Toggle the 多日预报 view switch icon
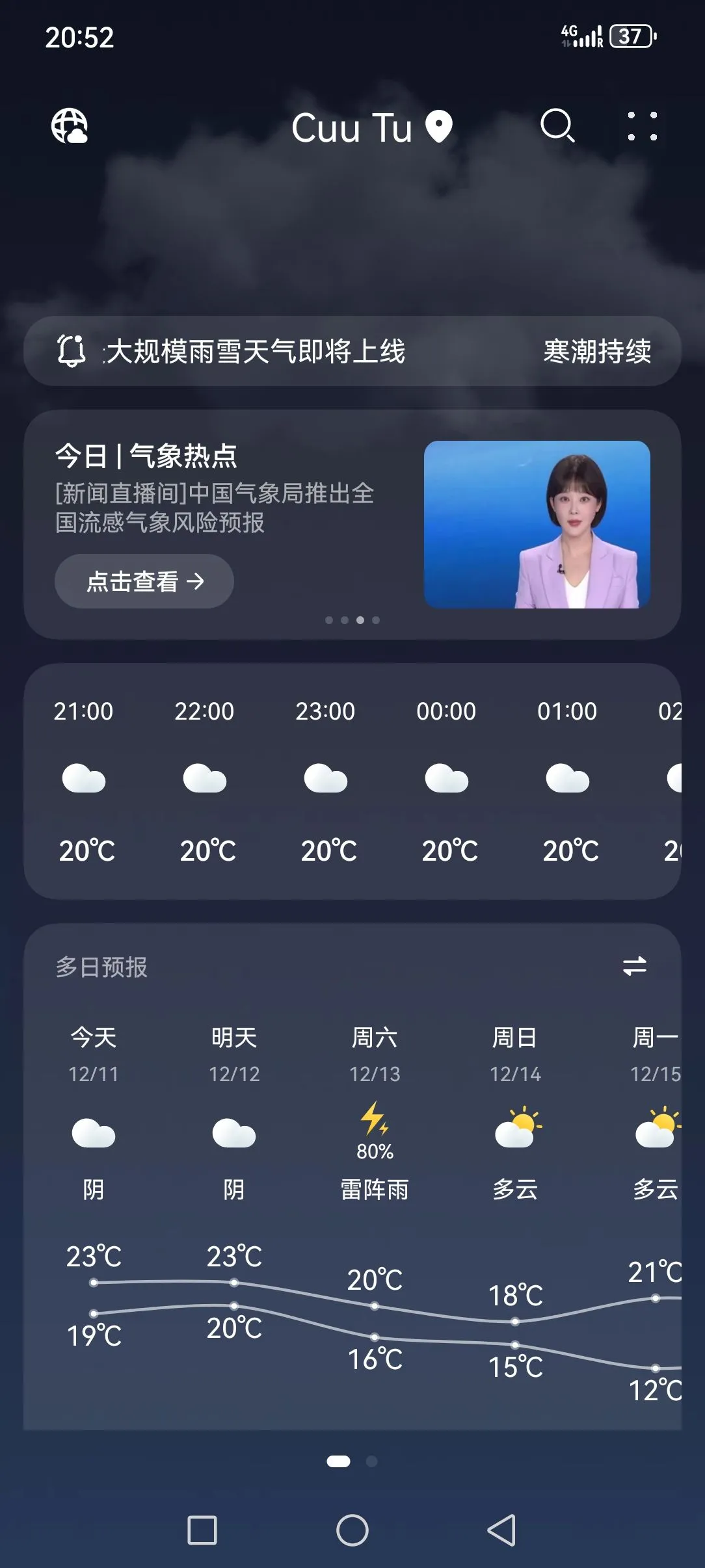 (x=634, y=966)
